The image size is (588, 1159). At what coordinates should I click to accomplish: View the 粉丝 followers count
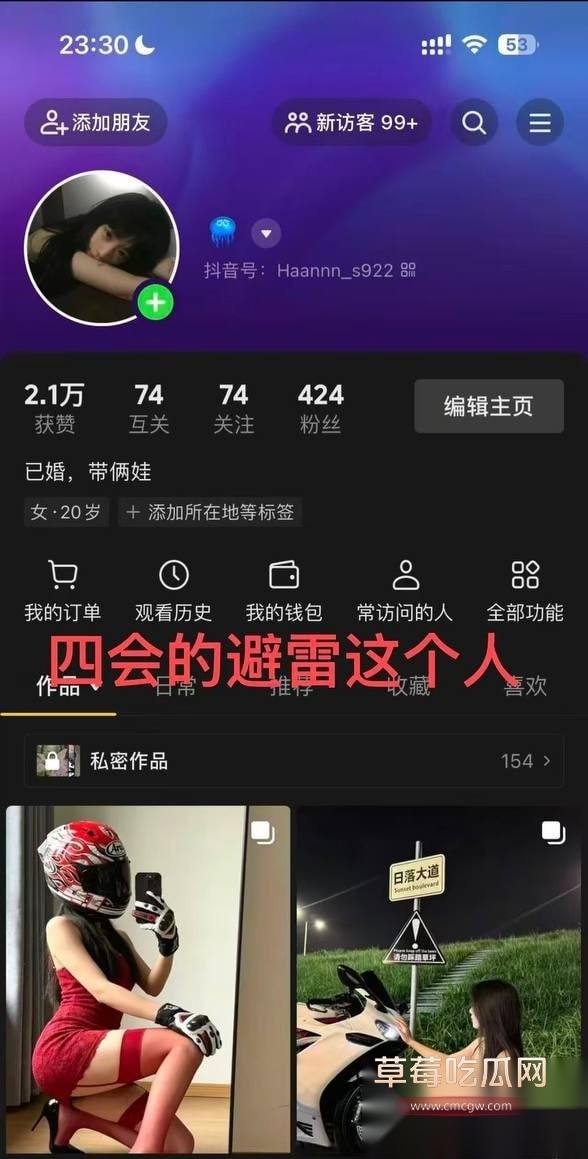[x=320, y=409]
